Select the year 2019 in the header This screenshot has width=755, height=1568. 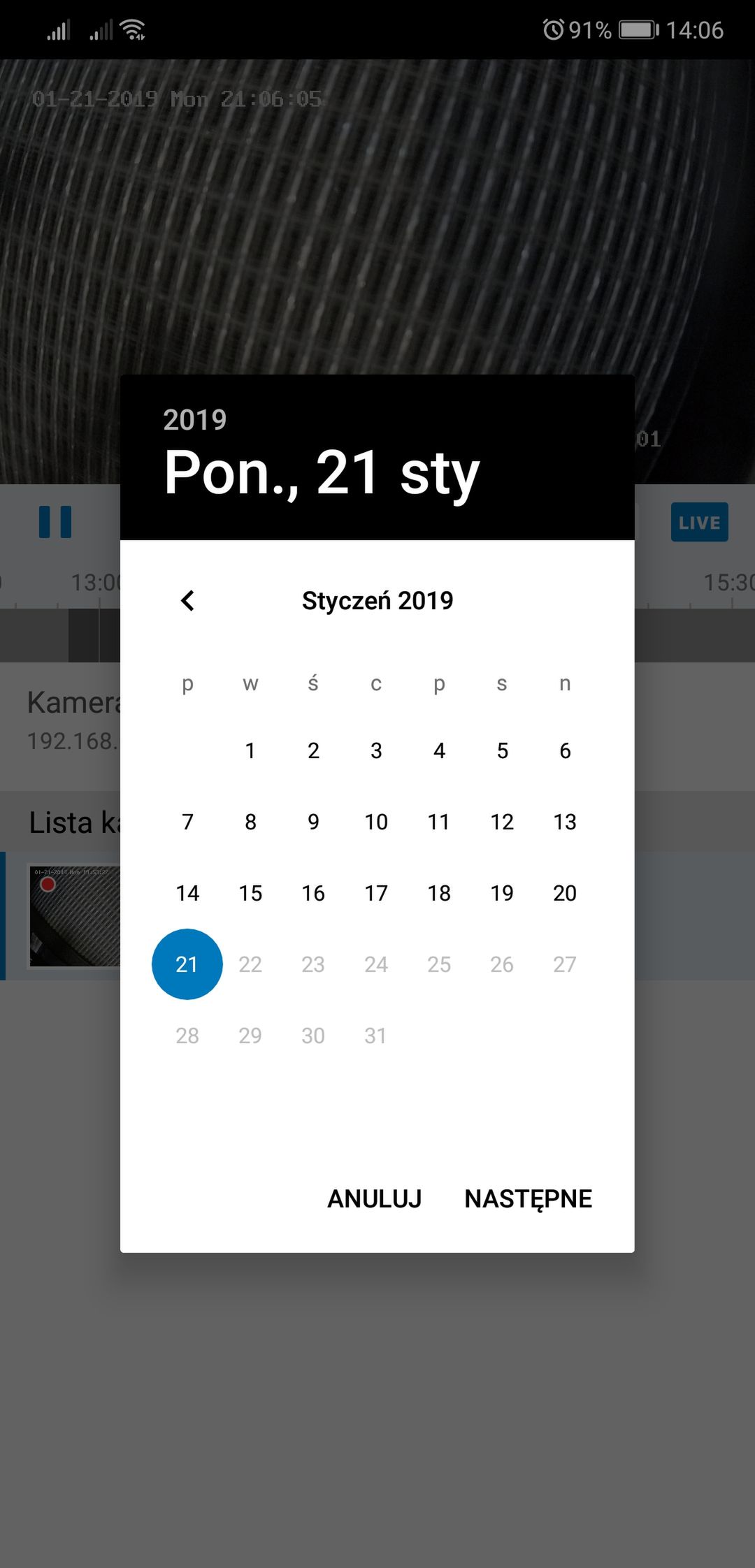(195, 420)
